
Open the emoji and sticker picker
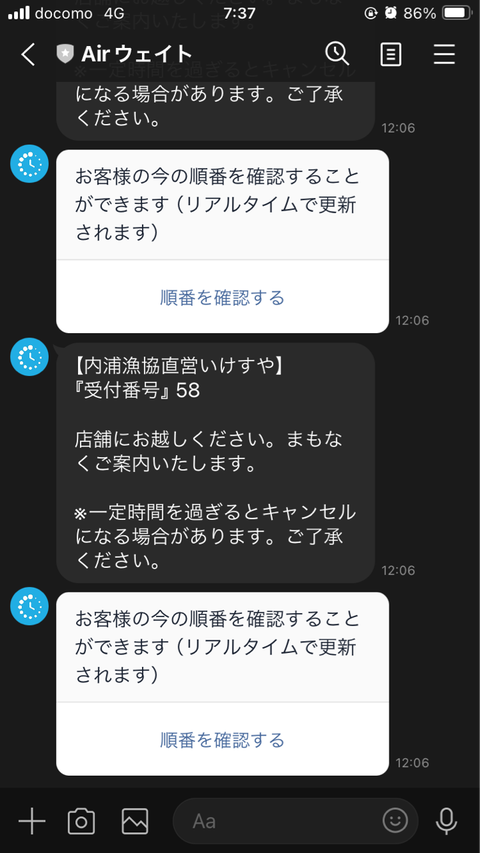395,820
